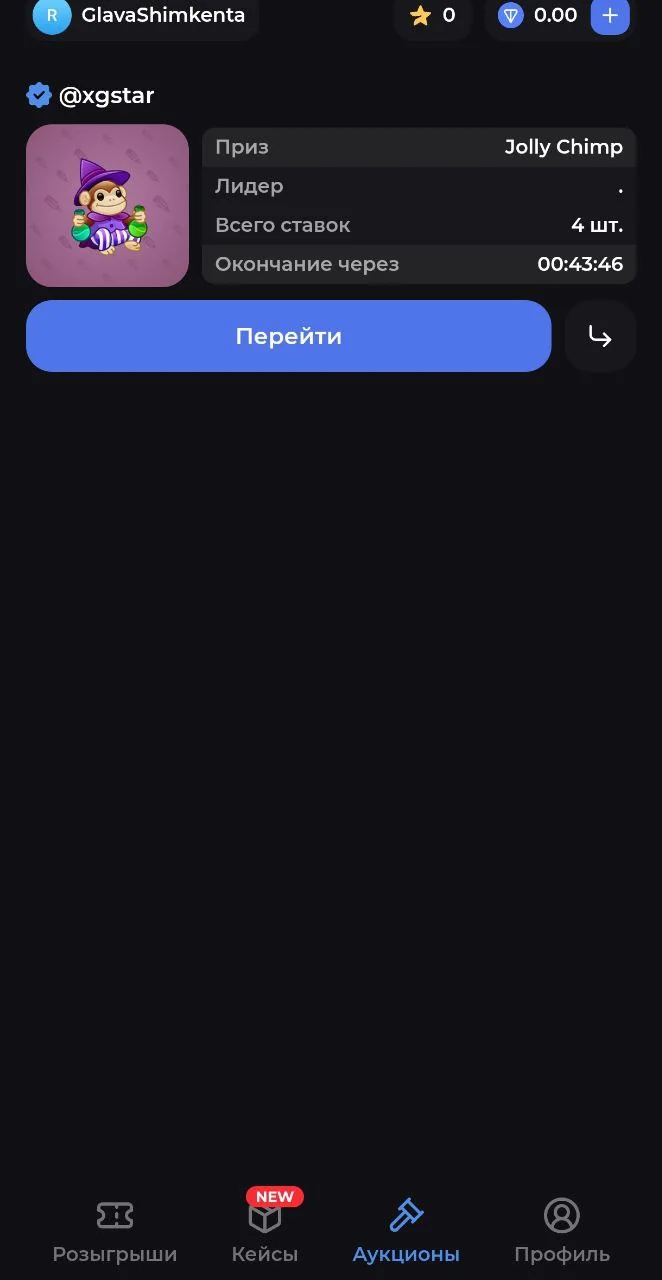The image size is (662, 1280).
Task: Tap the plus button to top up balance
Action: point(610,16)
